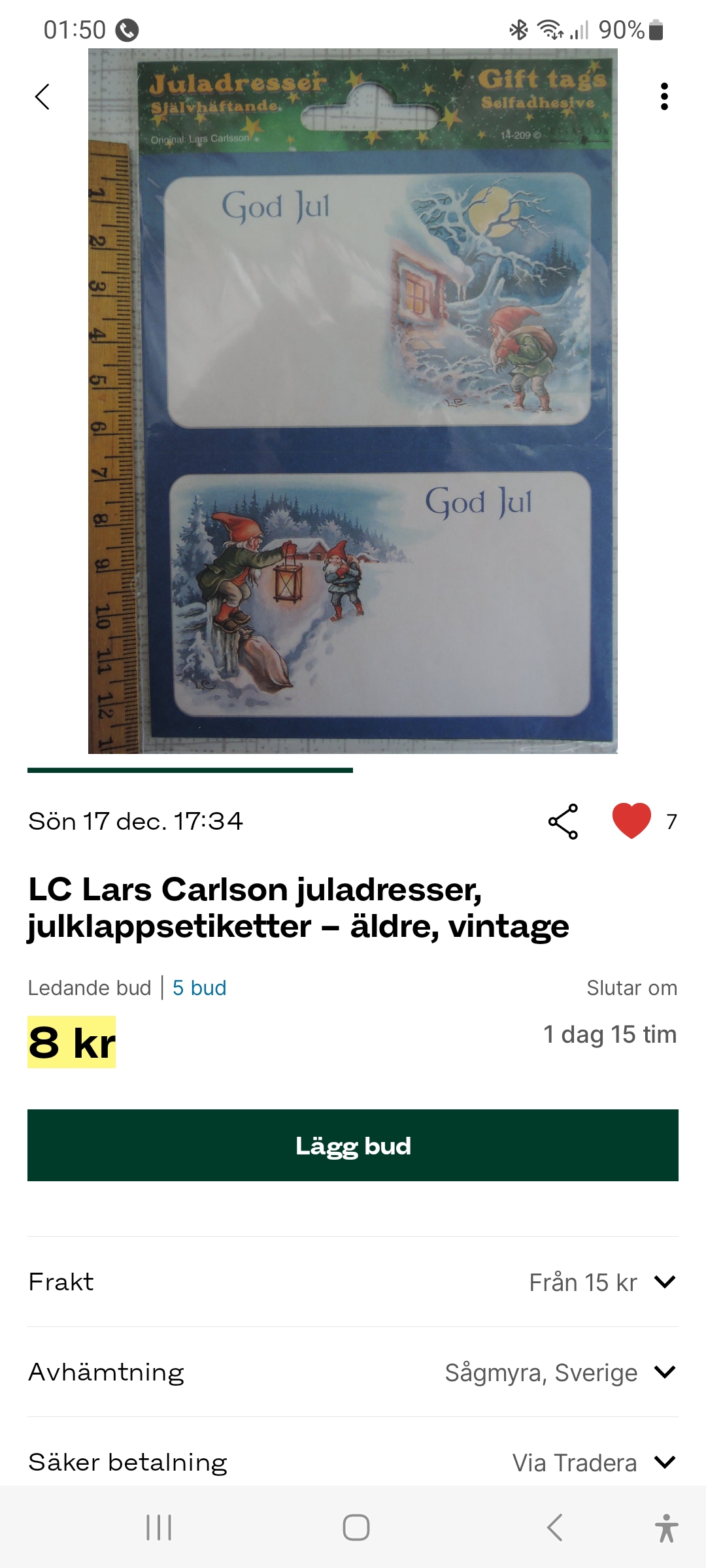Expand the Säker betalning section

coord(353,1462)
